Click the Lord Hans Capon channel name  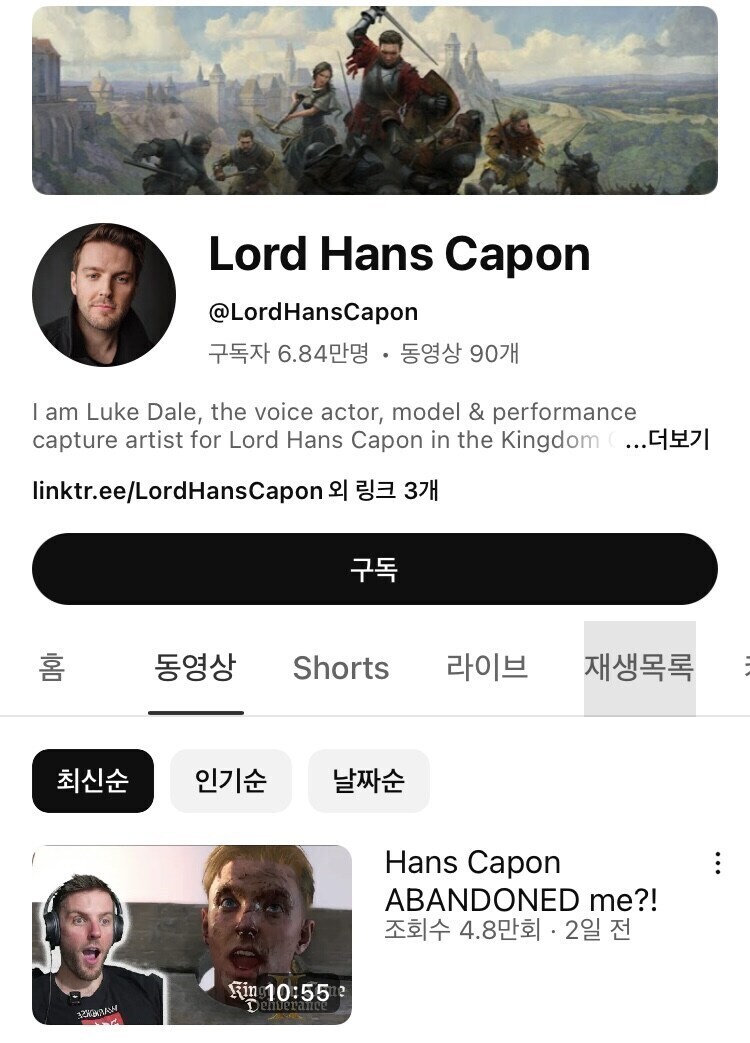(399, 254)
